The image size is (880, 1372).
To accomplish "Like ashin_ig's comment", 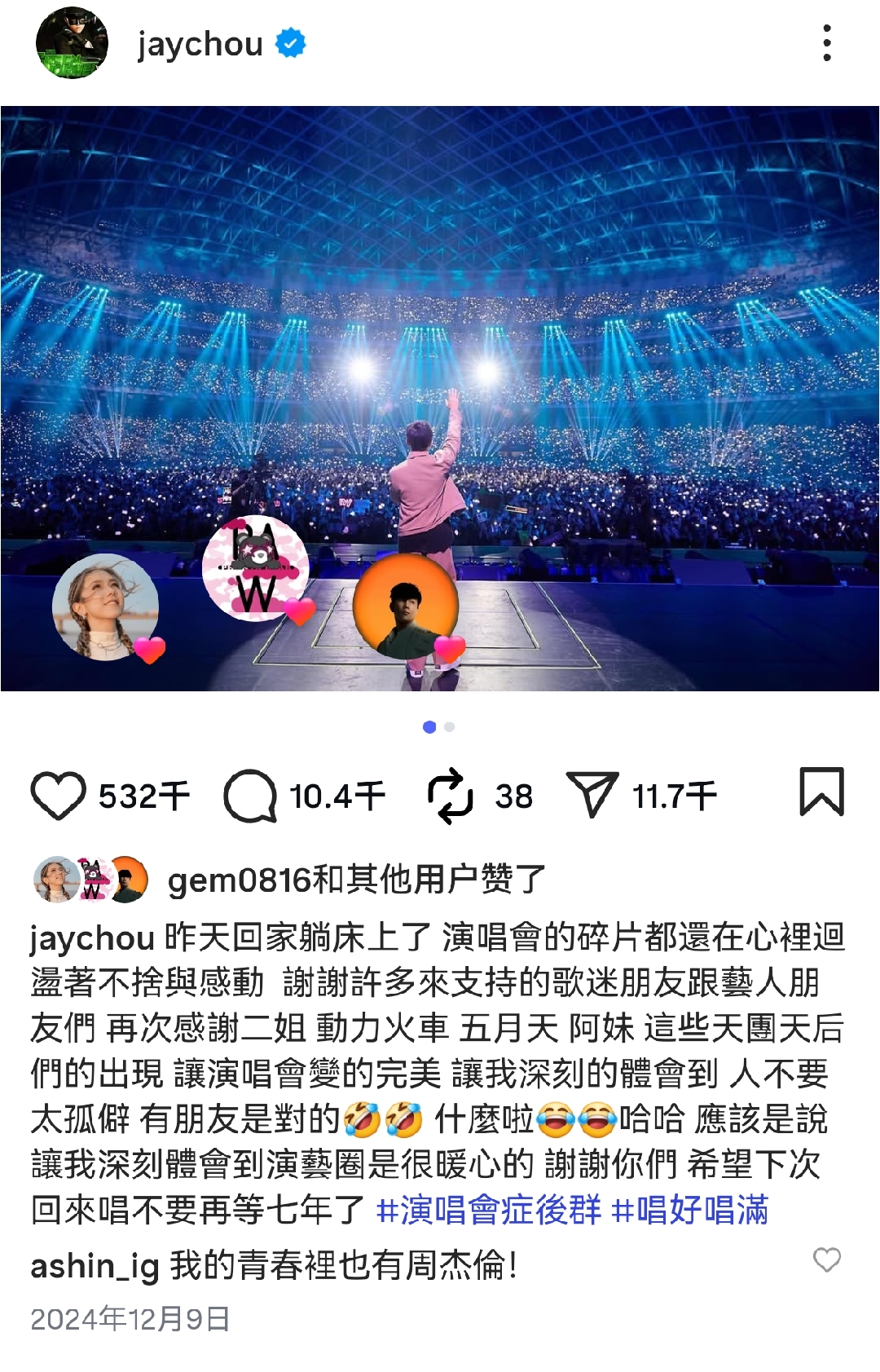I will click(x=827, y=1260).
